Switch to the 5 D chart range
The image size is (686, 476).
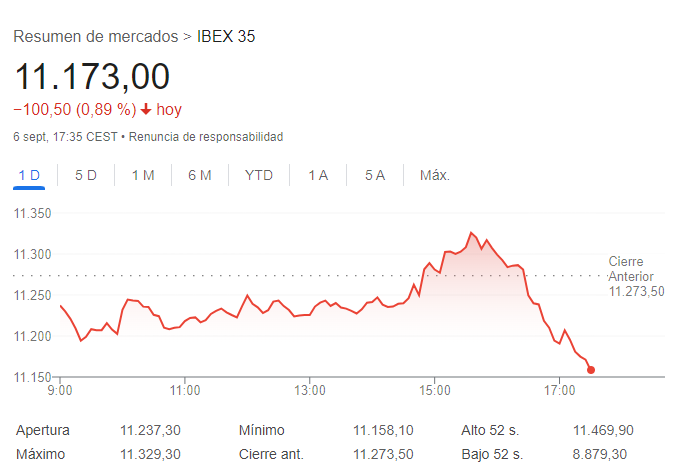(x=86, y=175)
